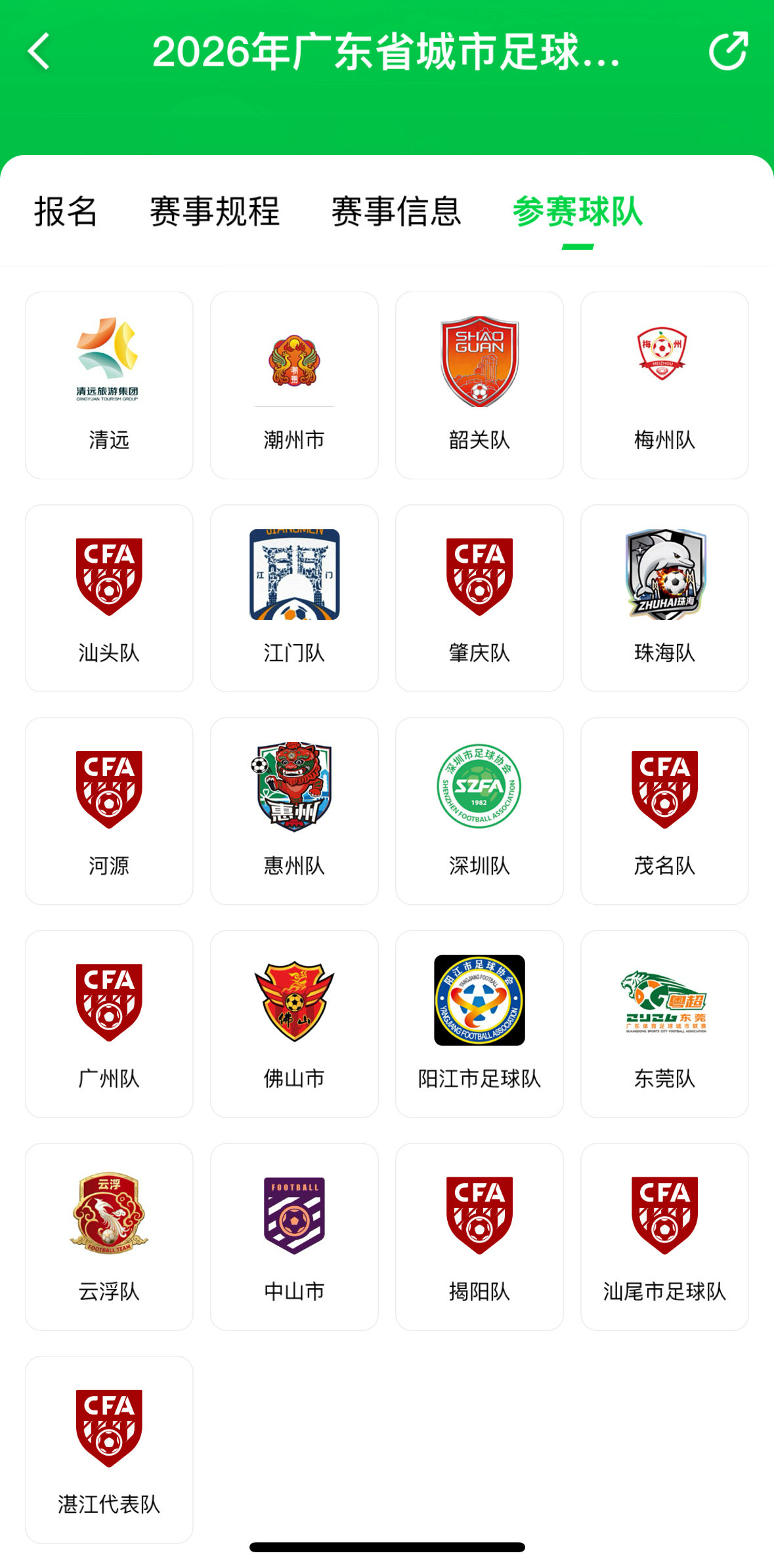Viewport: 774px width, 1568px height.
Task: Tap the 东莞队 team card
Action: tap(664, 1024)
